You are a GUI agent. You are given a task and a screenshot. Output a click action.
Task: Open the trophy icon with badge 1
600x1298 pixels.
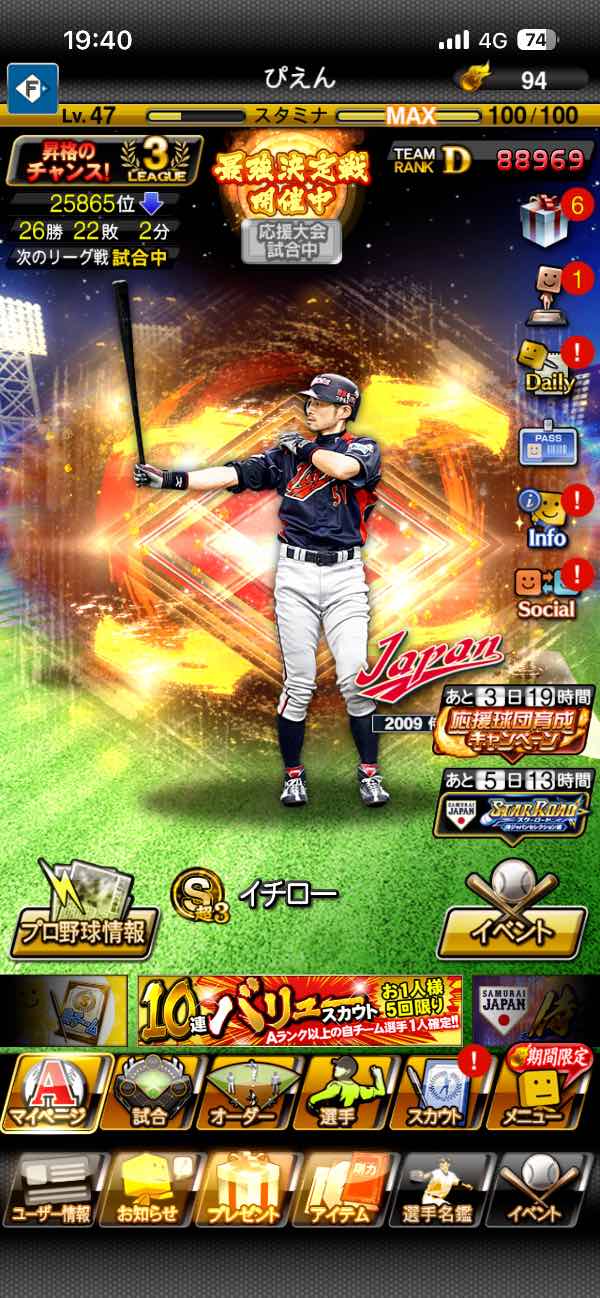pos(546,293)
